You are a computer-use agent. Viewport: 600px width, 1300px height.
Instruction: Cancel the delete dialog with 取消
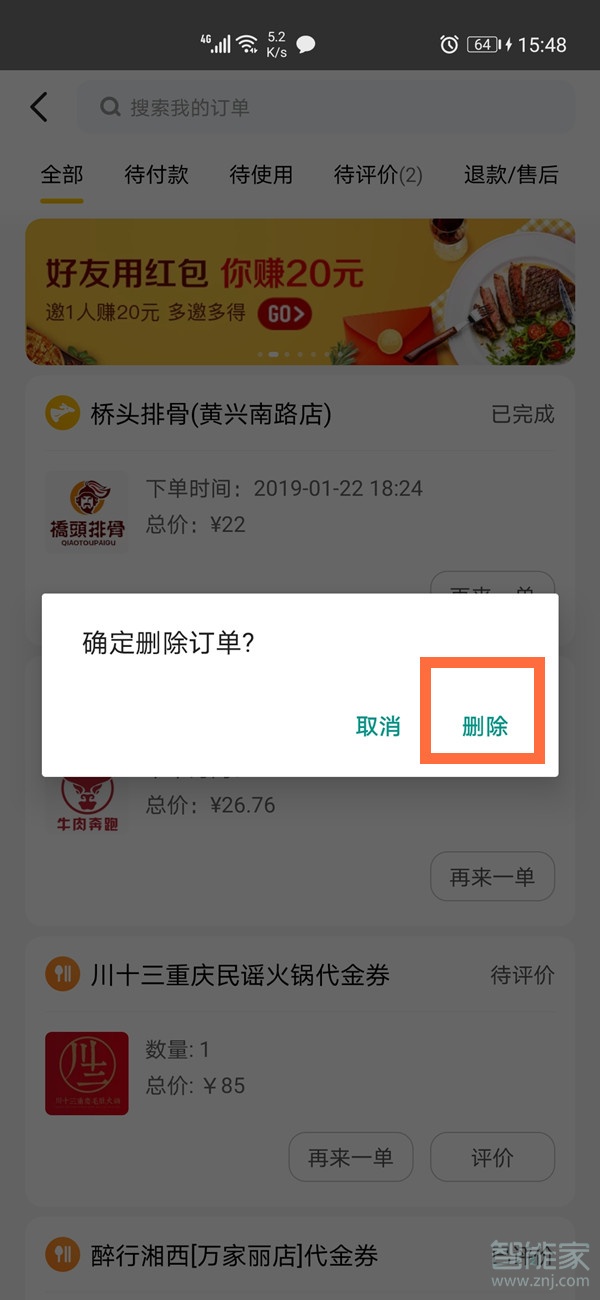click(378, 726)
